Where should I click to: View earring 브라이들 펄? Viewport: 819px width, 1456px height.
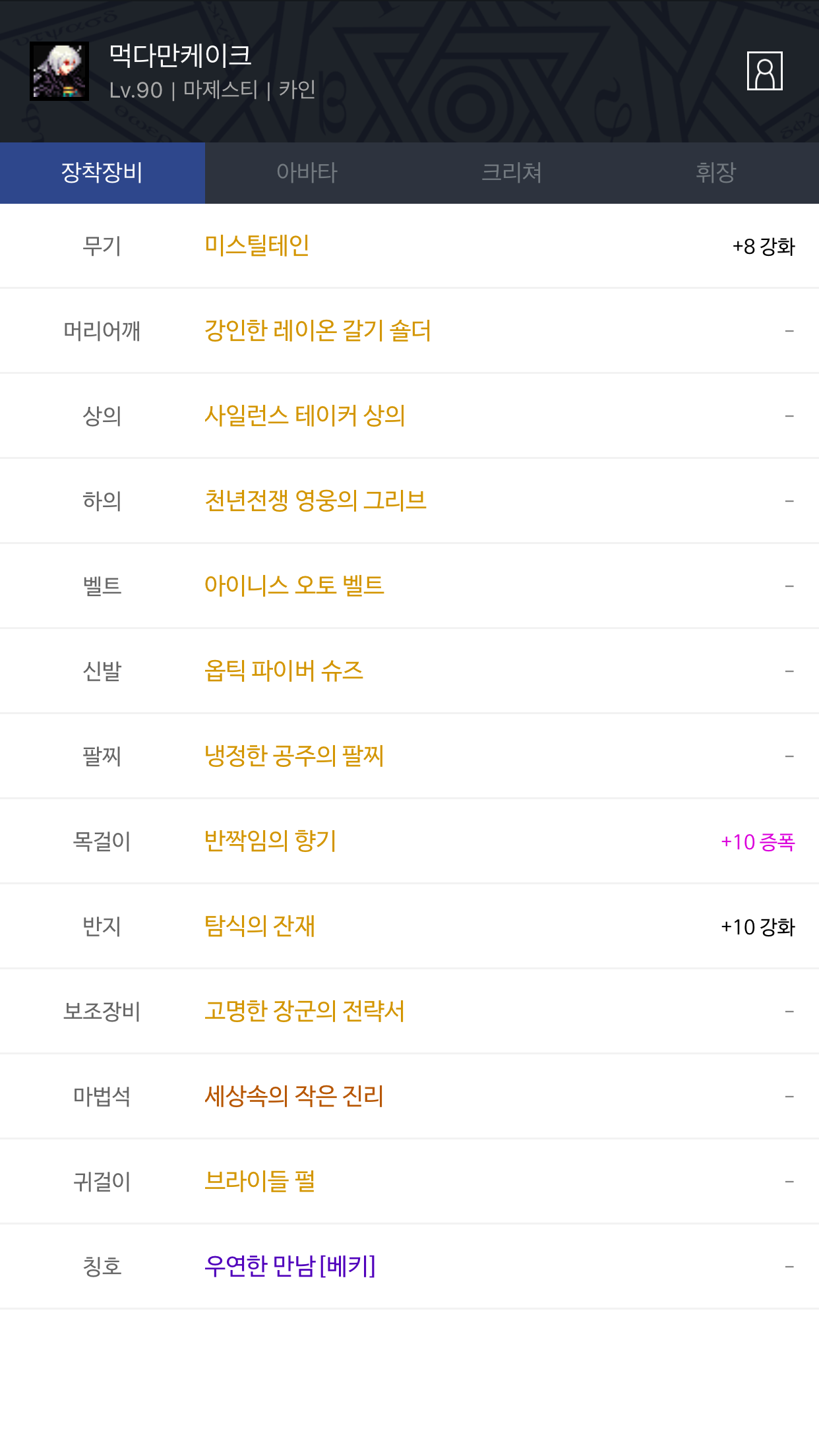260,1181
